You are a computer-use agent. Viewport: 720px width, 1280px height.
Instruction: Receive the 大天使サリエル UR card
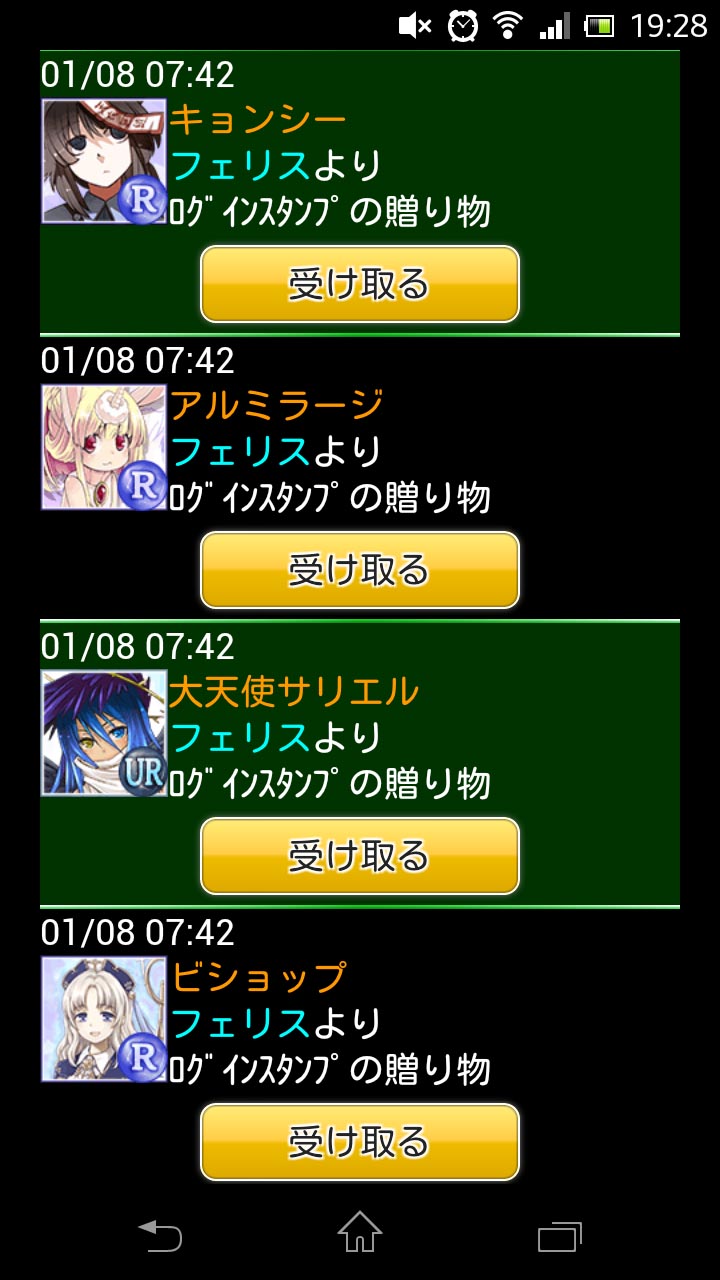[x=360, y=856]
